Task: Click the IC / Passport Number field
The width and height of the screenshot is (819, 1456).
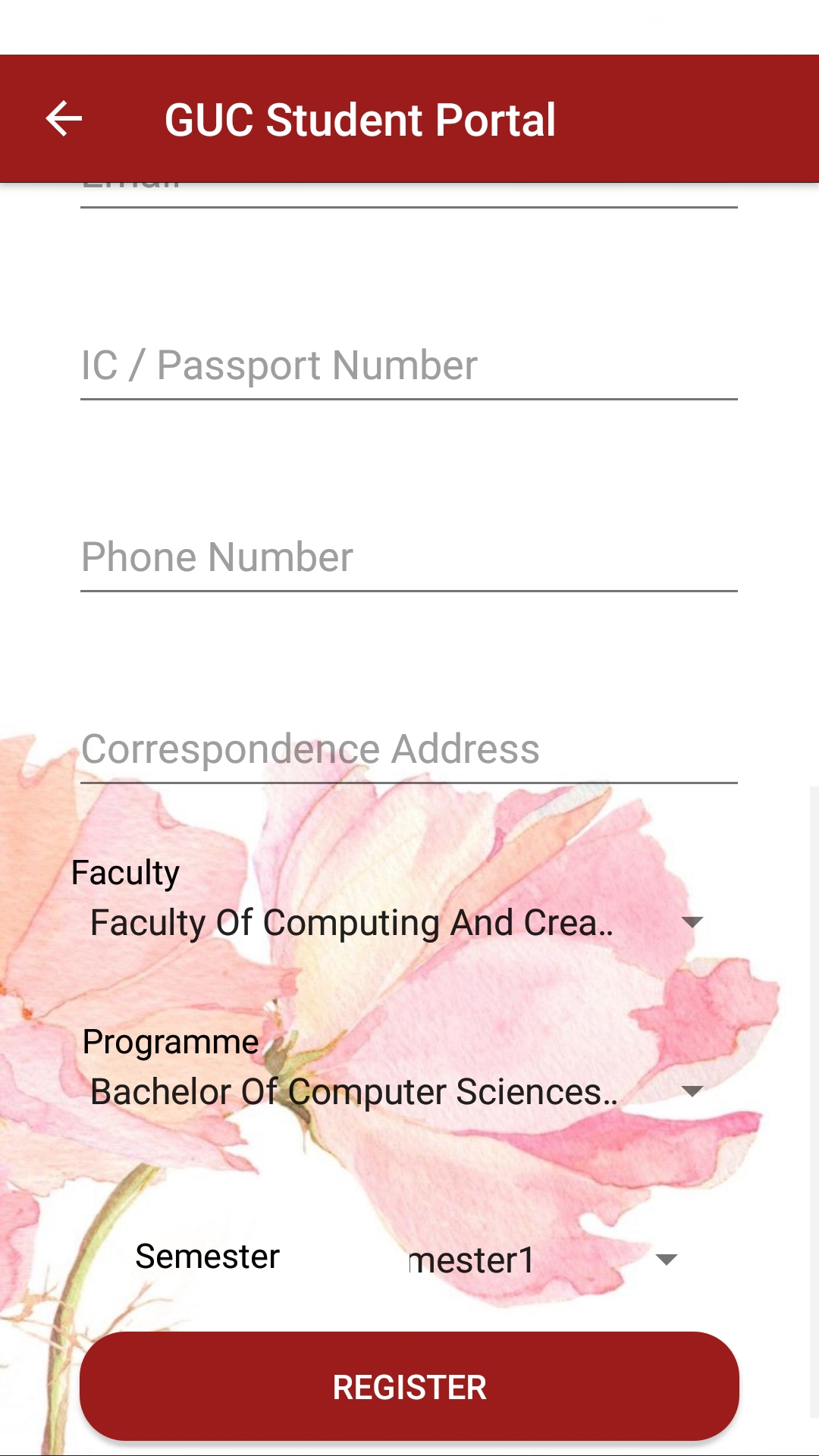Action: (x=409, y=366)
